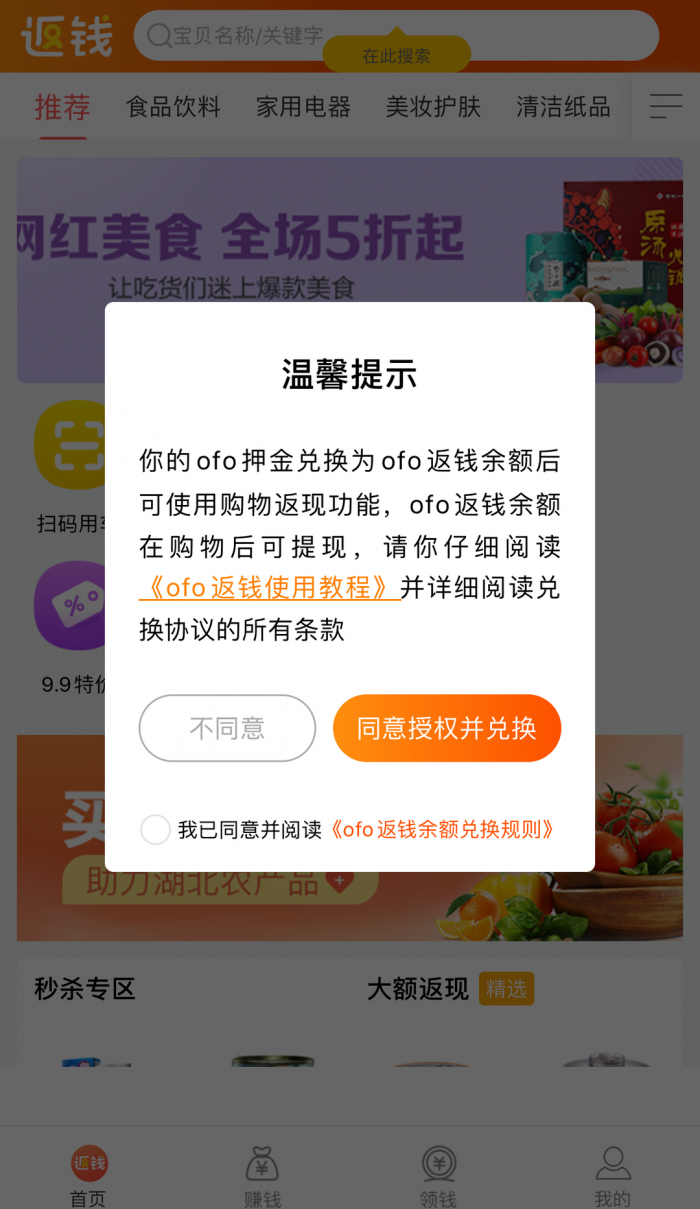This screenshot has height=1209, width=700.
Task: Open 我的 profile tab
Action: (x=613, y=1175)
